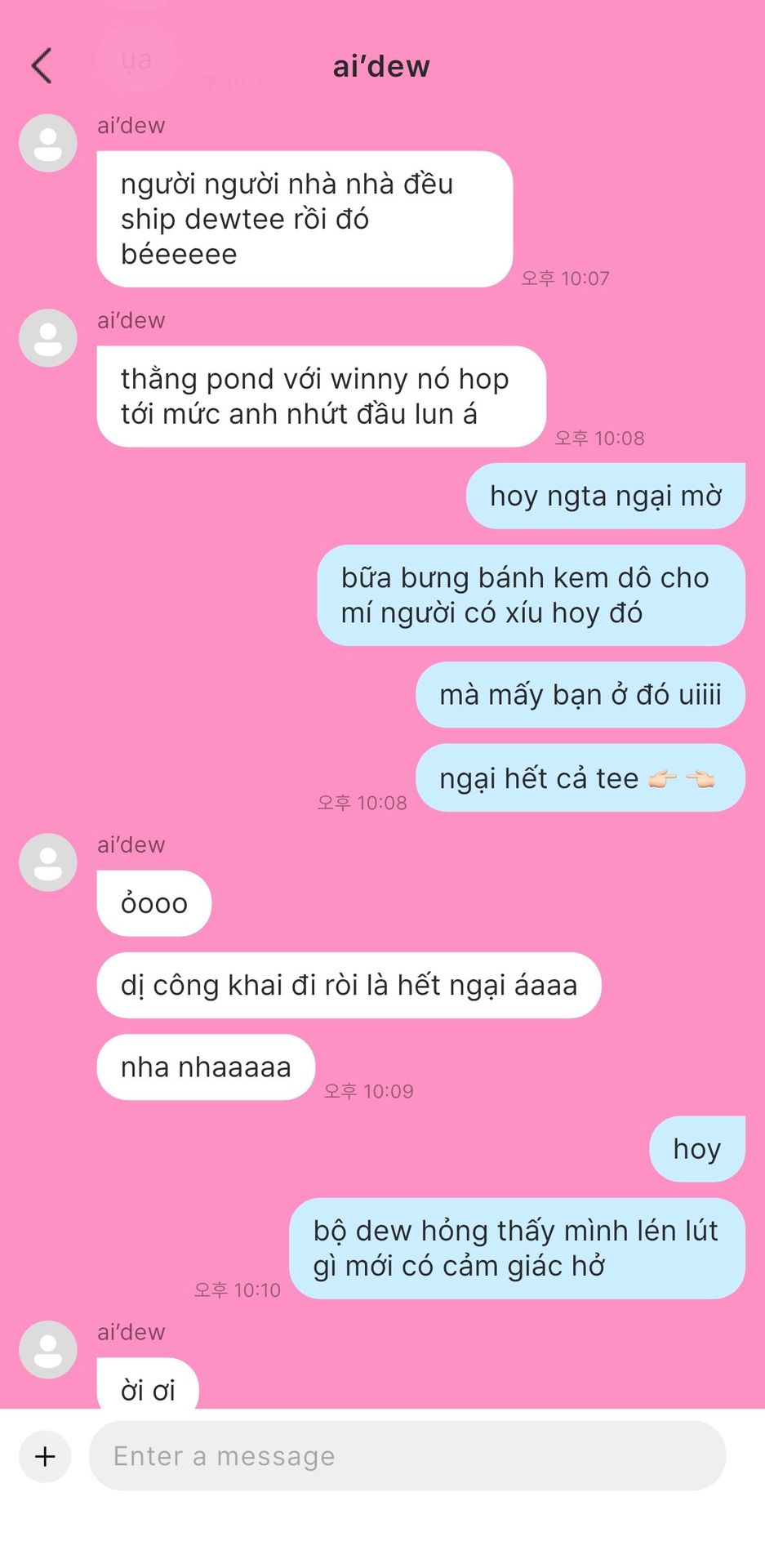Go back from the ai'dew chat

pos(42,66)
